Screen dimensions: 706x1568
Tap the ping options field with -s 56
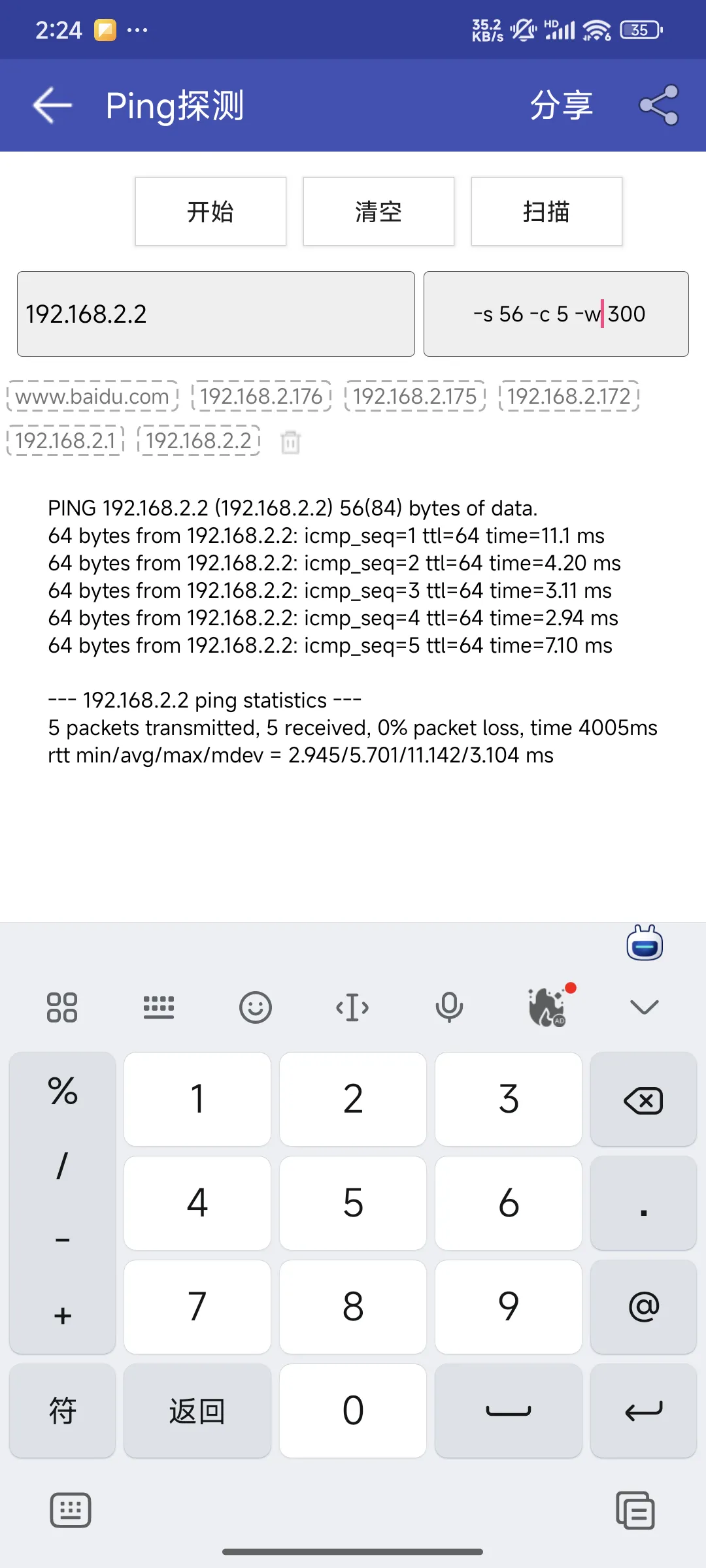(556, 314)
